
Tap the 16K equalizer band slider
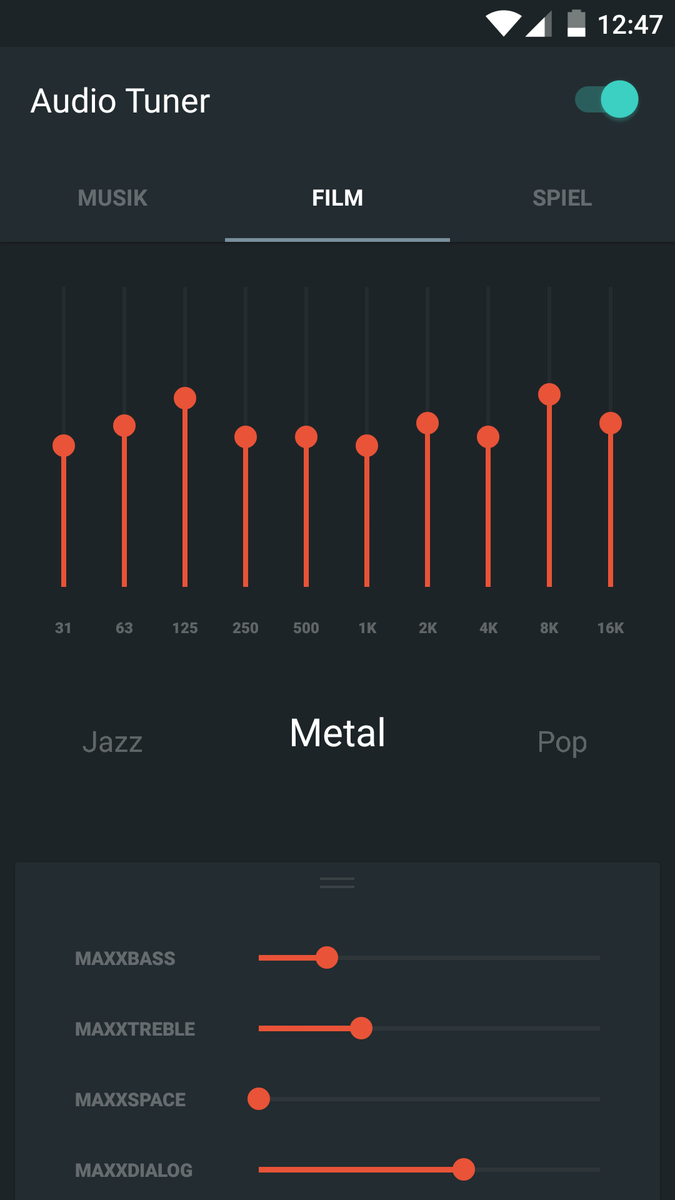610,437
